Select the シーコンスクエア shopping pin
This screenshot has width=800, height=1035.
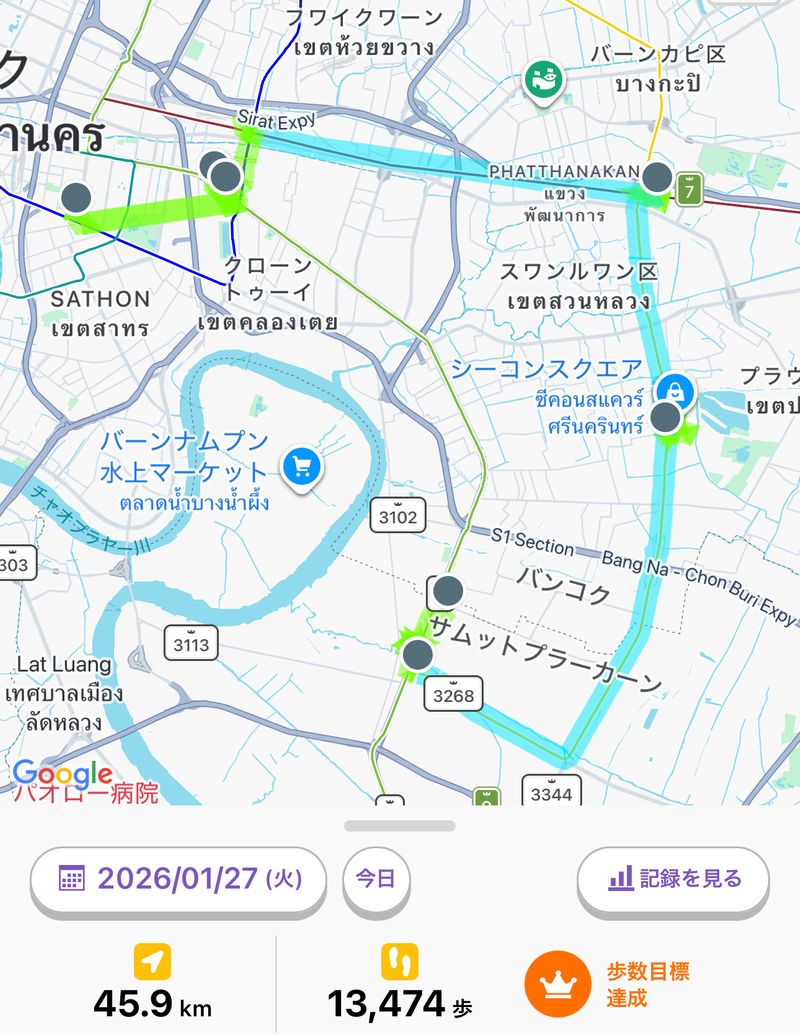675,387
